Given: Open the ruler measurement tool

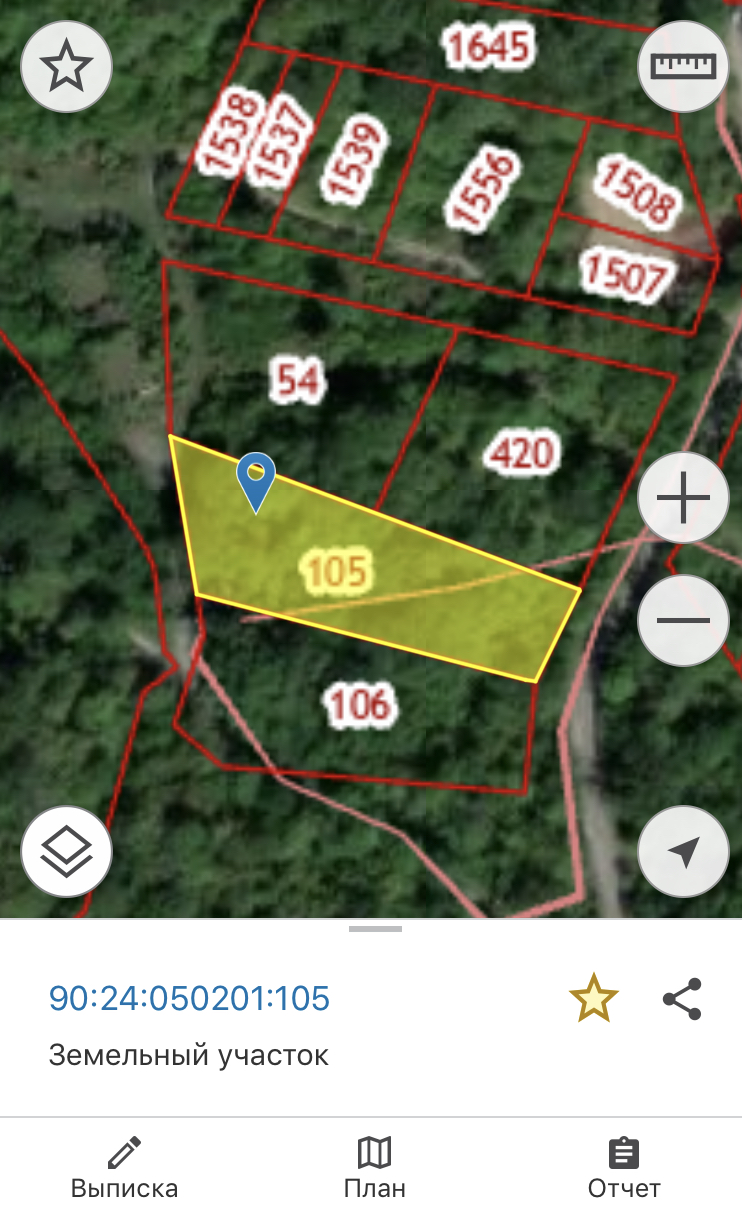Looking at the screenshot, I should click(683, 66).
